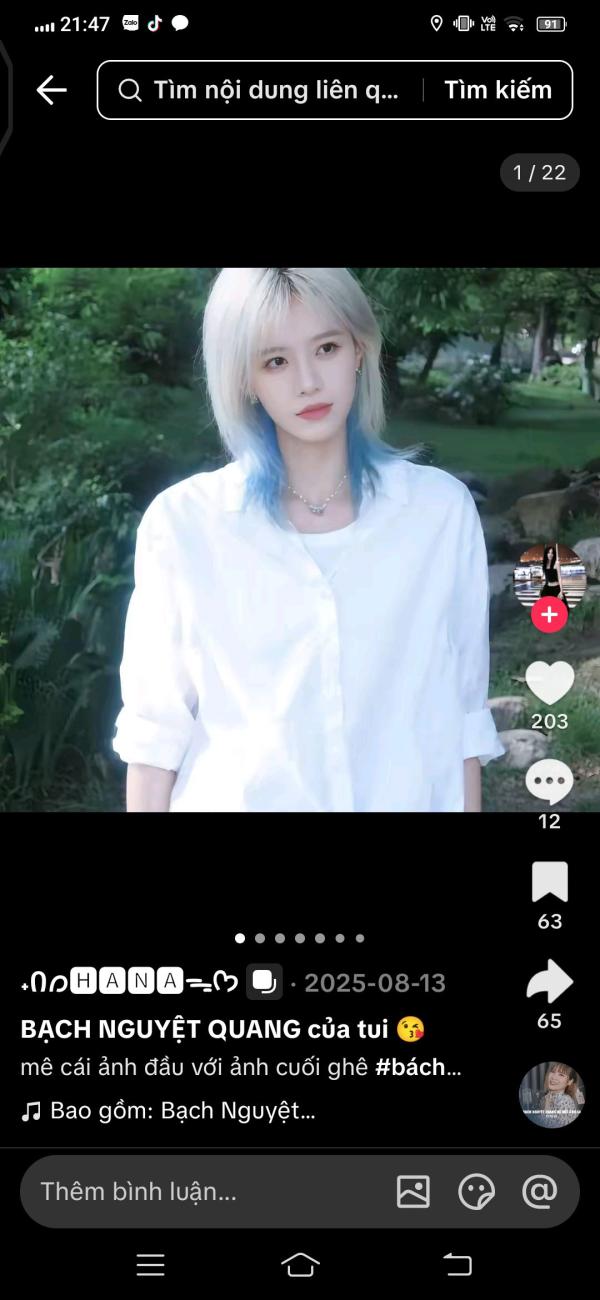Tap the Tìm kiếm search button
The width and height of the screenshot is (600, 1300).
pos(498,90)
